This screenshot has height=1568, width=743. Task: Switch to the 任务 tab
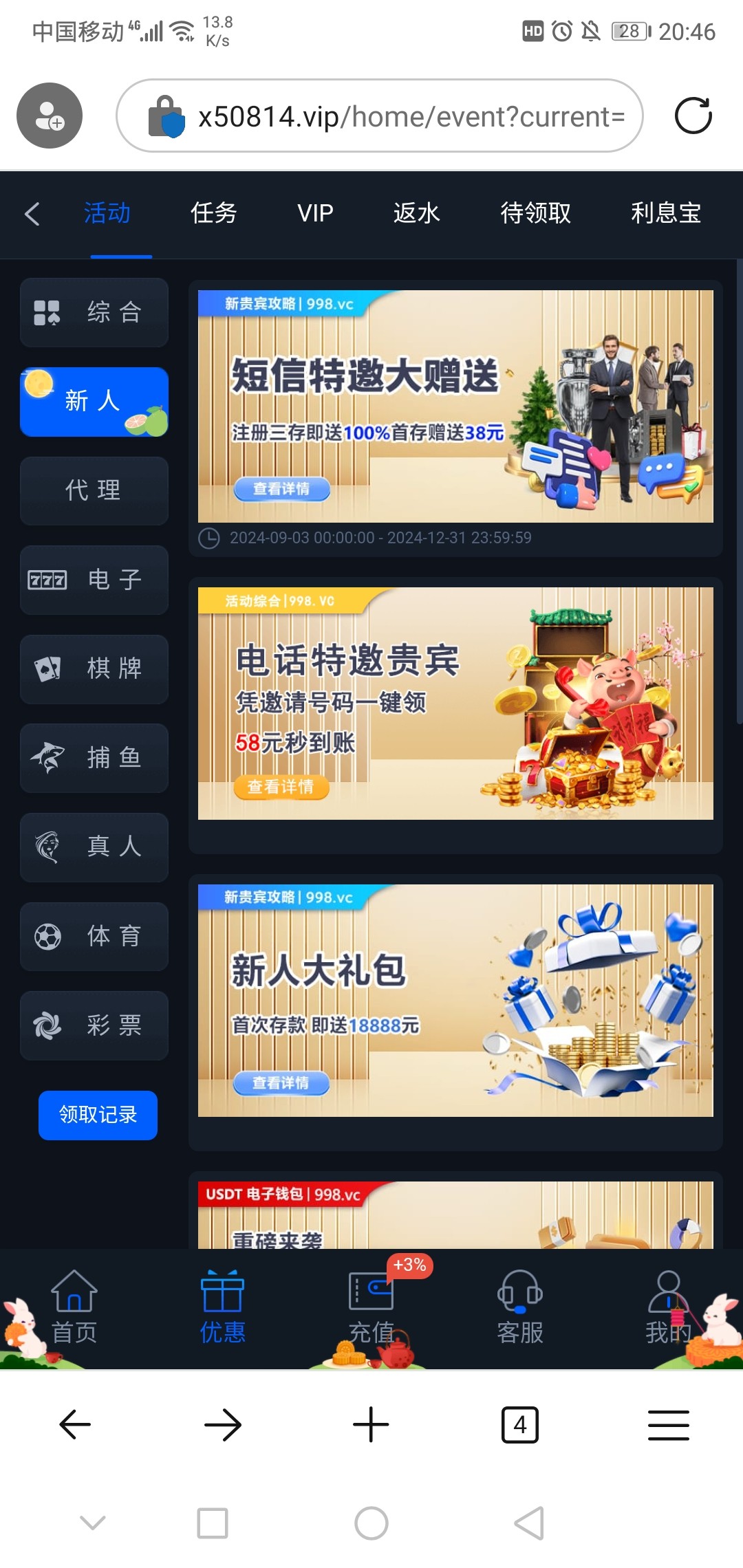pyautogui.click(x=213, y=213)
